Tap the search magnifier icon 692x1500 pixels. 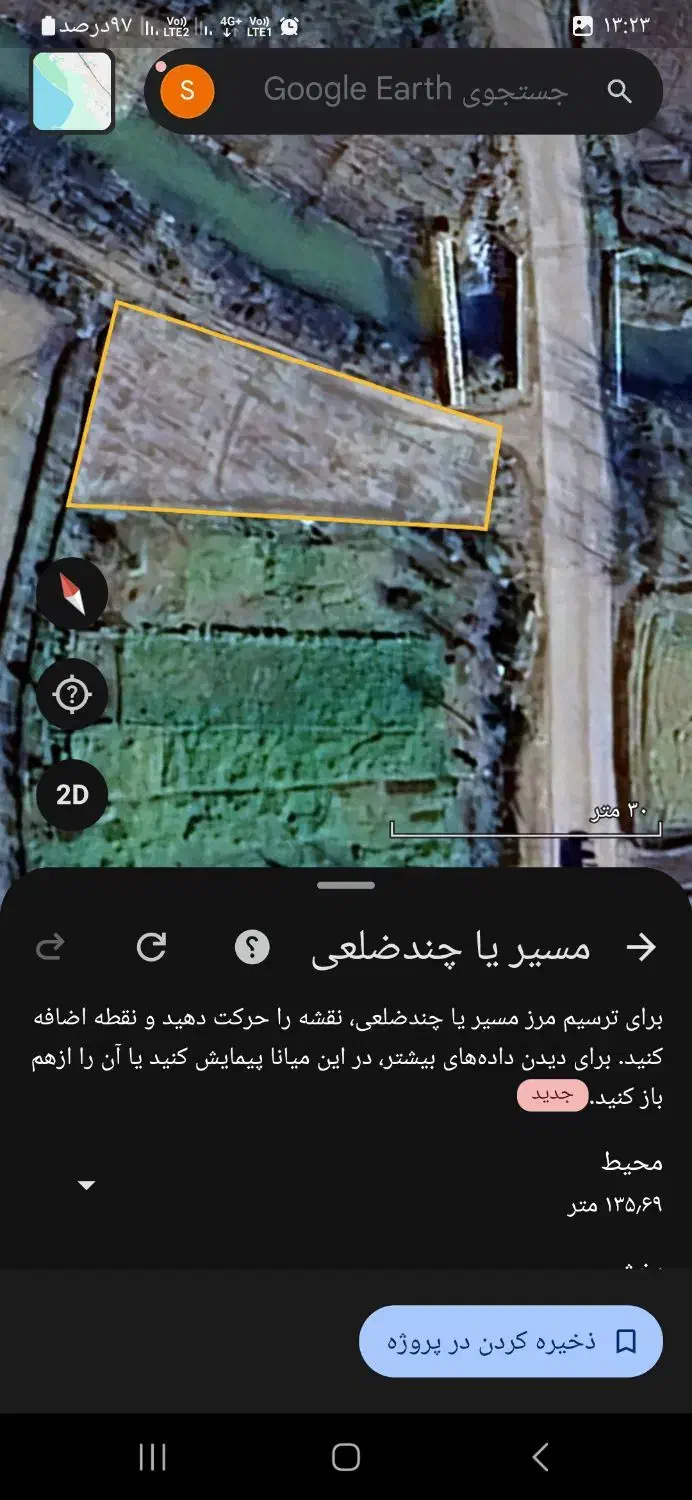click(x=620, y=92)
